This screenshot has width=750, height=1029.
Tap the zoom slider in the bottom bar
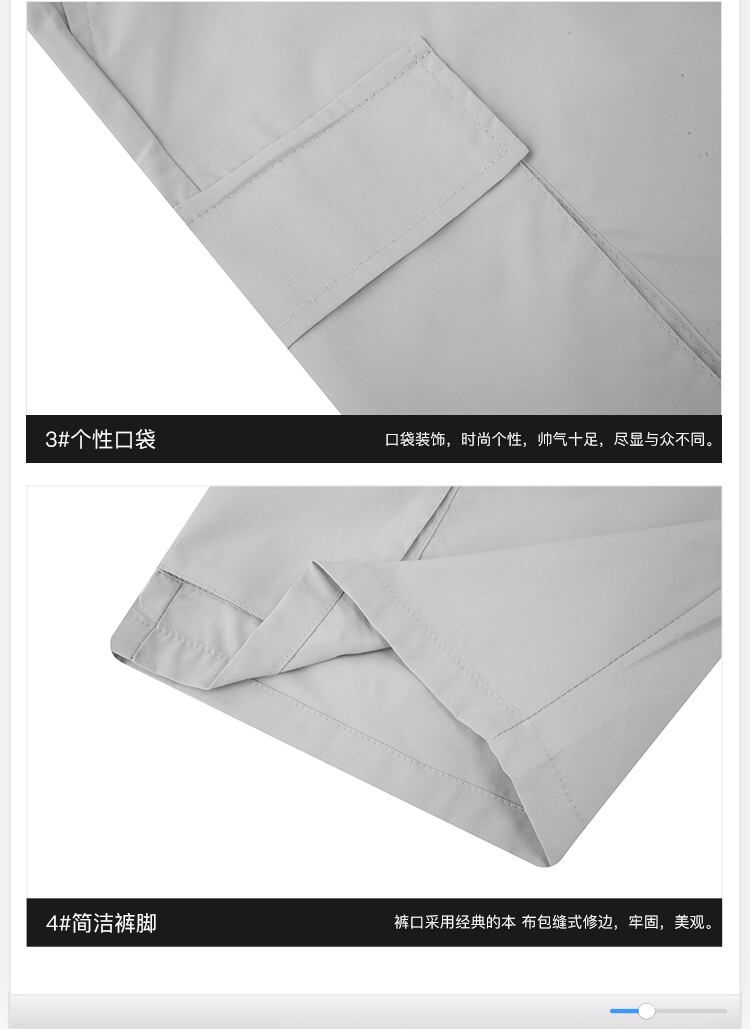(x=668, y=1011)
